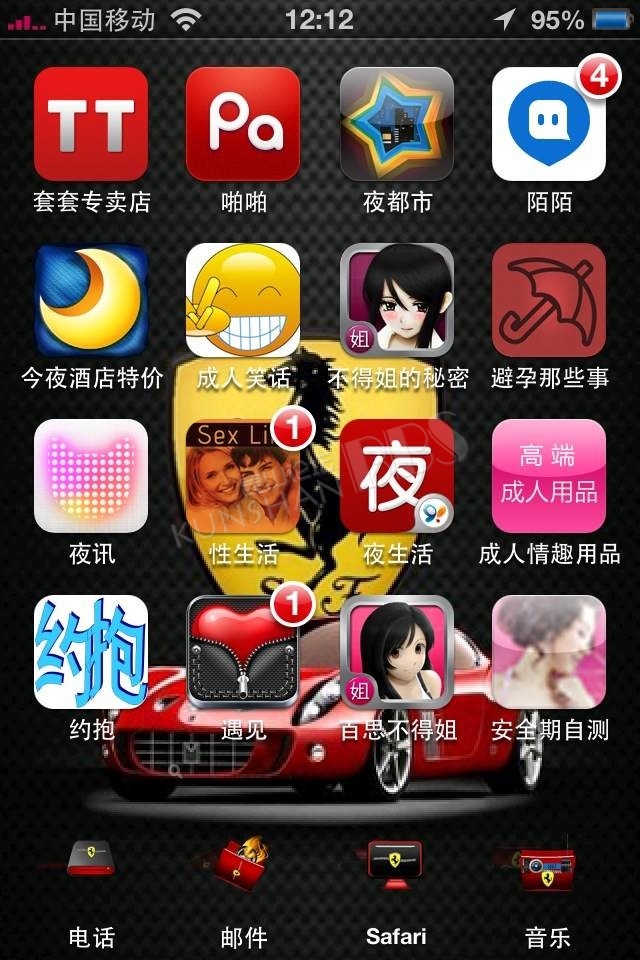Open the 夜都市 app
Image resolution: width=640 pixels, height=960 pixels.
(397, 124)
